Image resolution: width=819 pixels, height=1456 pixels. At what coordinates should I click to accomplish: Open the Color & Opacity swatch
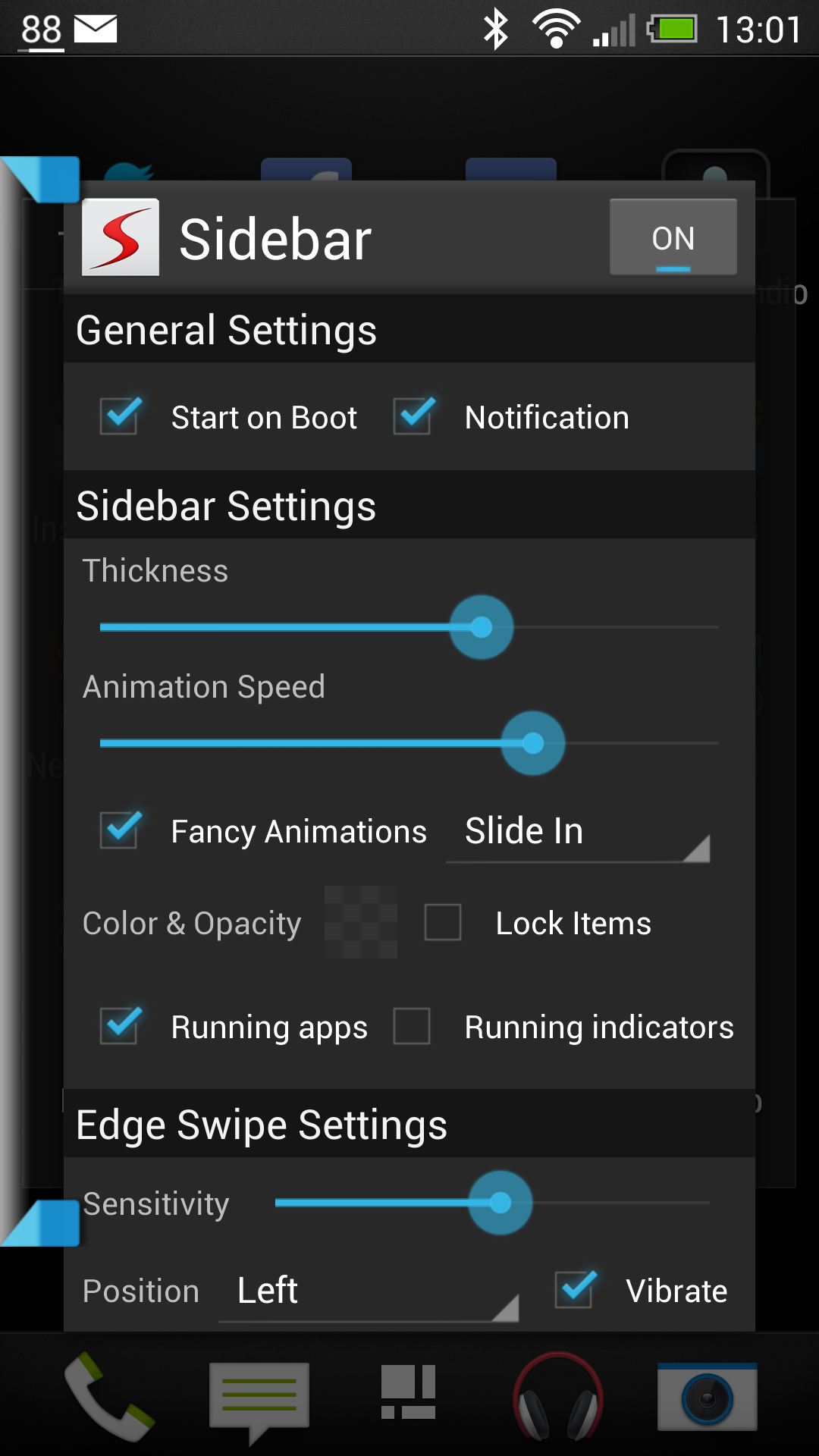tap(361, 922)
